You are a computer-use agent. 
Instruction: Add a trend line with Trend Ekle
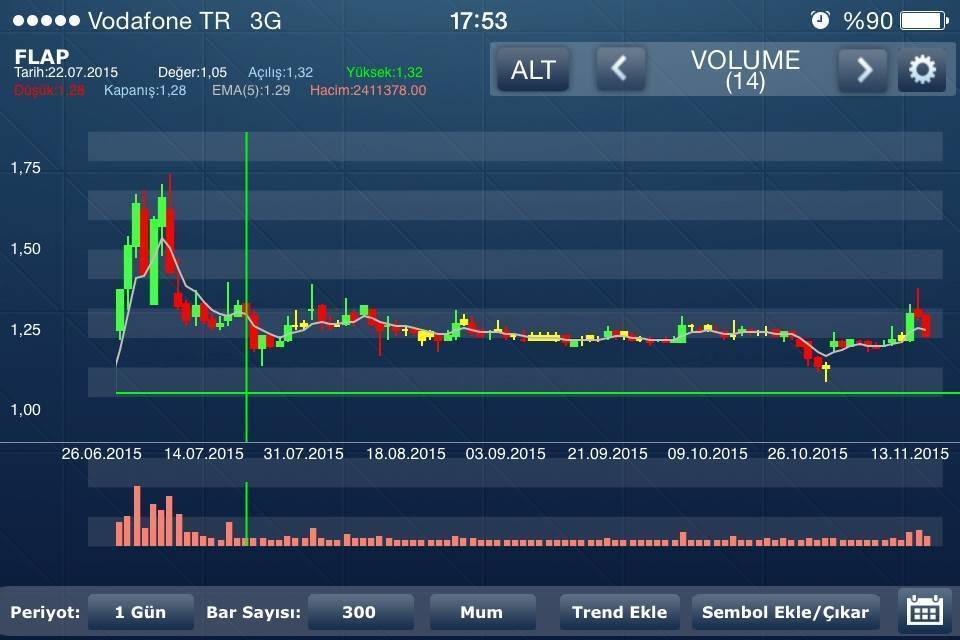[620, 612]
